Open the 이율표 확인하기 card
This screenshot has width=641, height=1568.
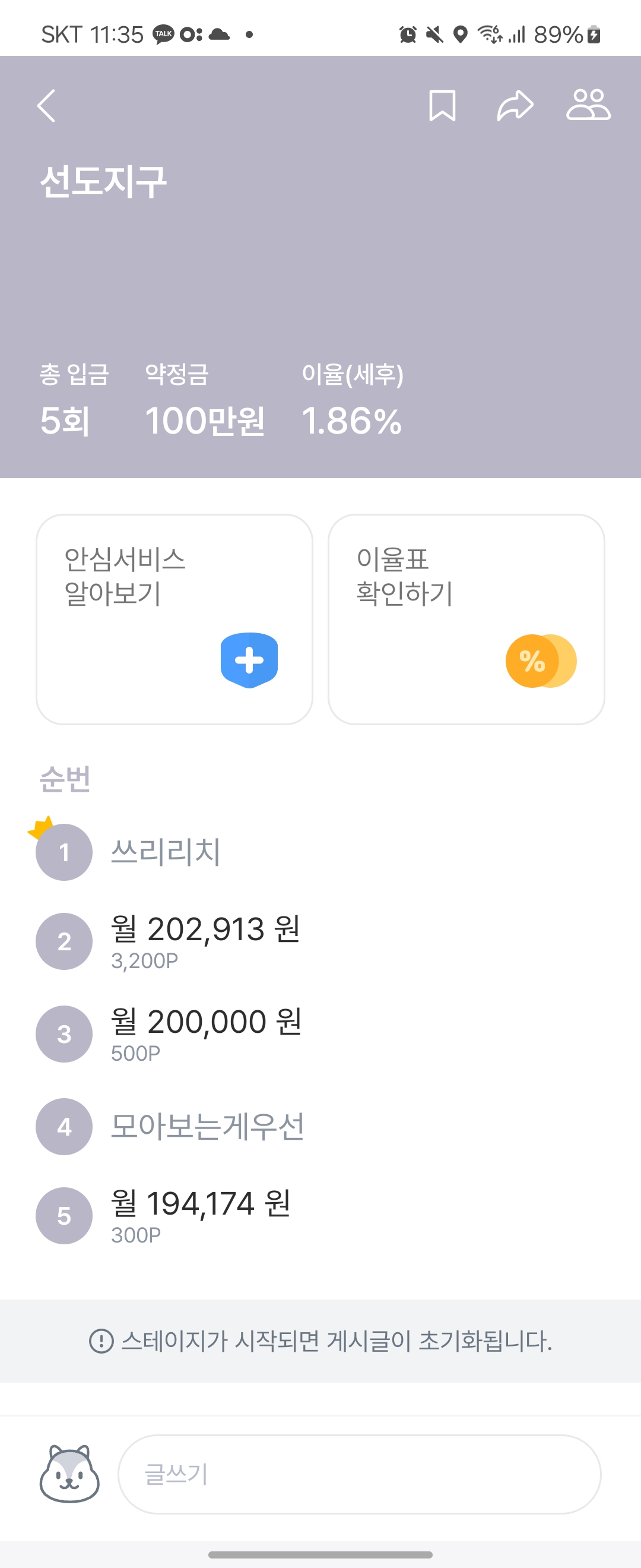(467, 619)
